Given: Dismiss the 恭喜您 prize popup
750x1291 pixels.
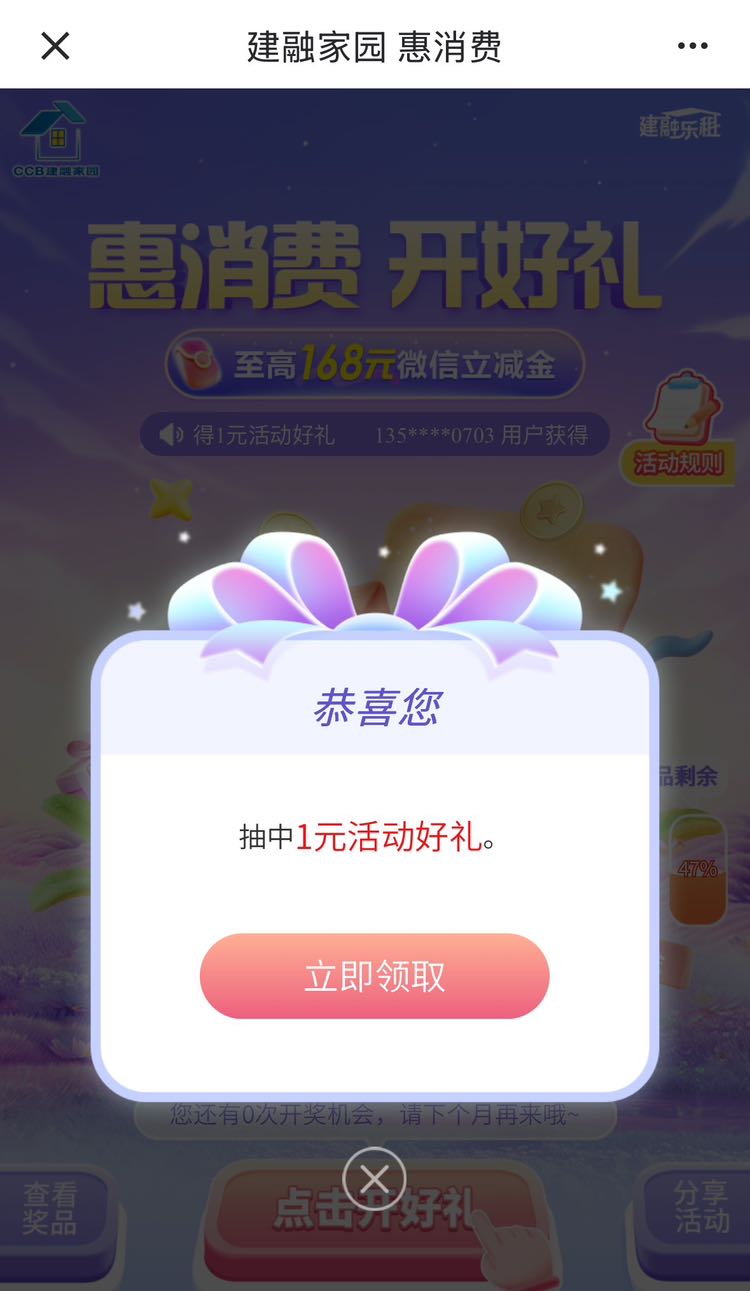Looking at the screenshot, I should (x=374, y=1179).
